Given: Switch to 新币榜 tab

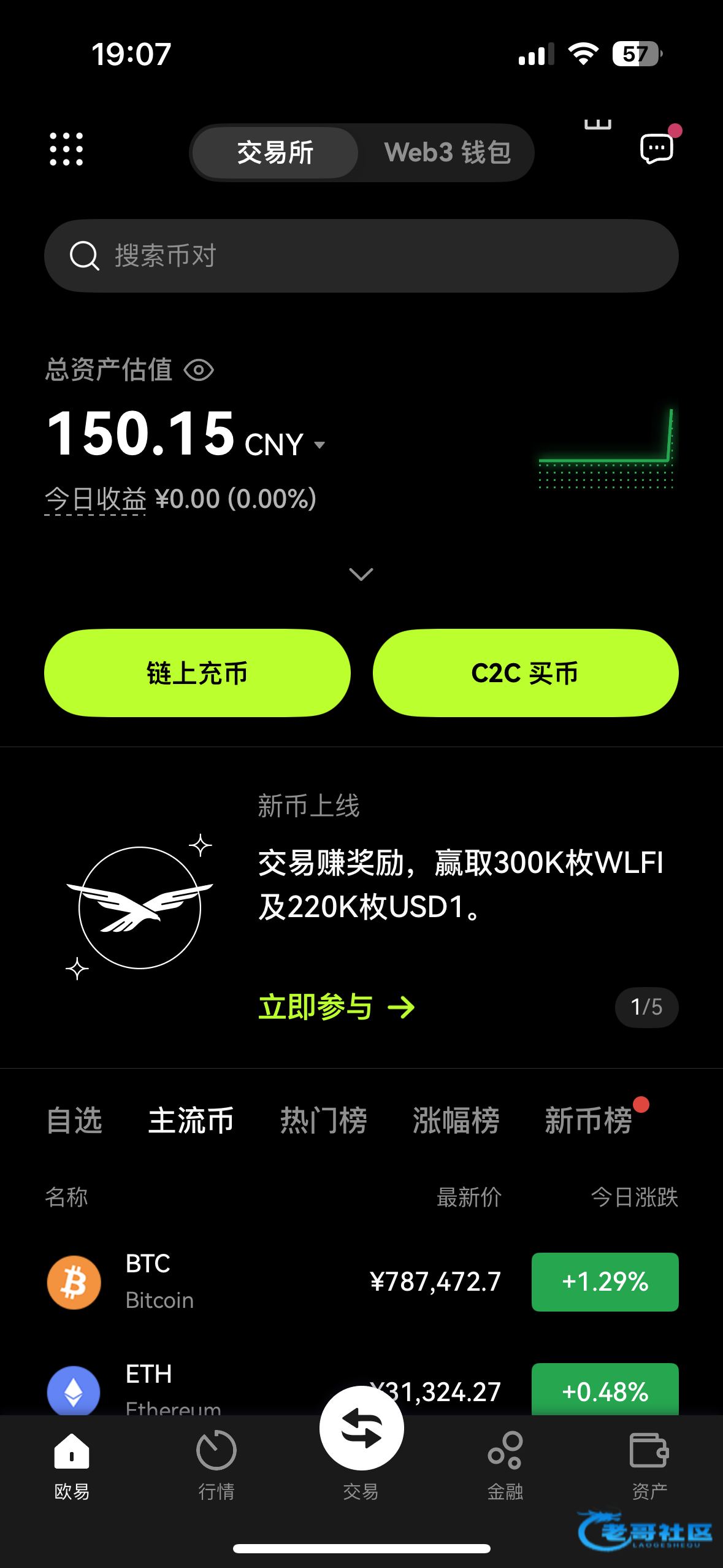Looking at the screenshot, I should (588, 1120).
